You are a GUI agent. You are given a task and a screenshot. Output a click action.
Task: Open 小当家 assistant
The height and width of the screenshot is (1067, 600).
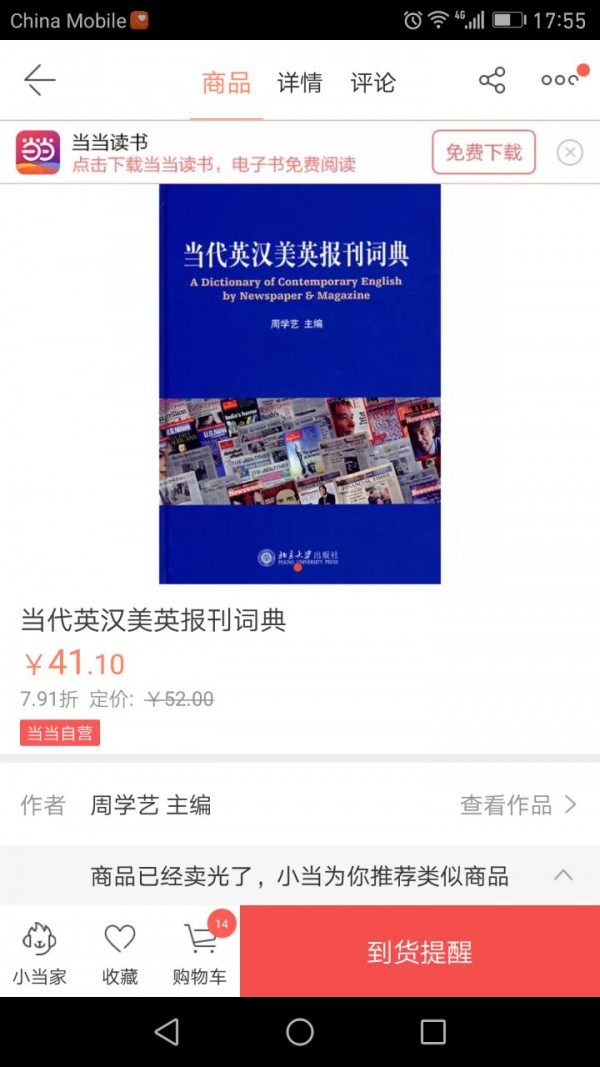pos(39,952)
